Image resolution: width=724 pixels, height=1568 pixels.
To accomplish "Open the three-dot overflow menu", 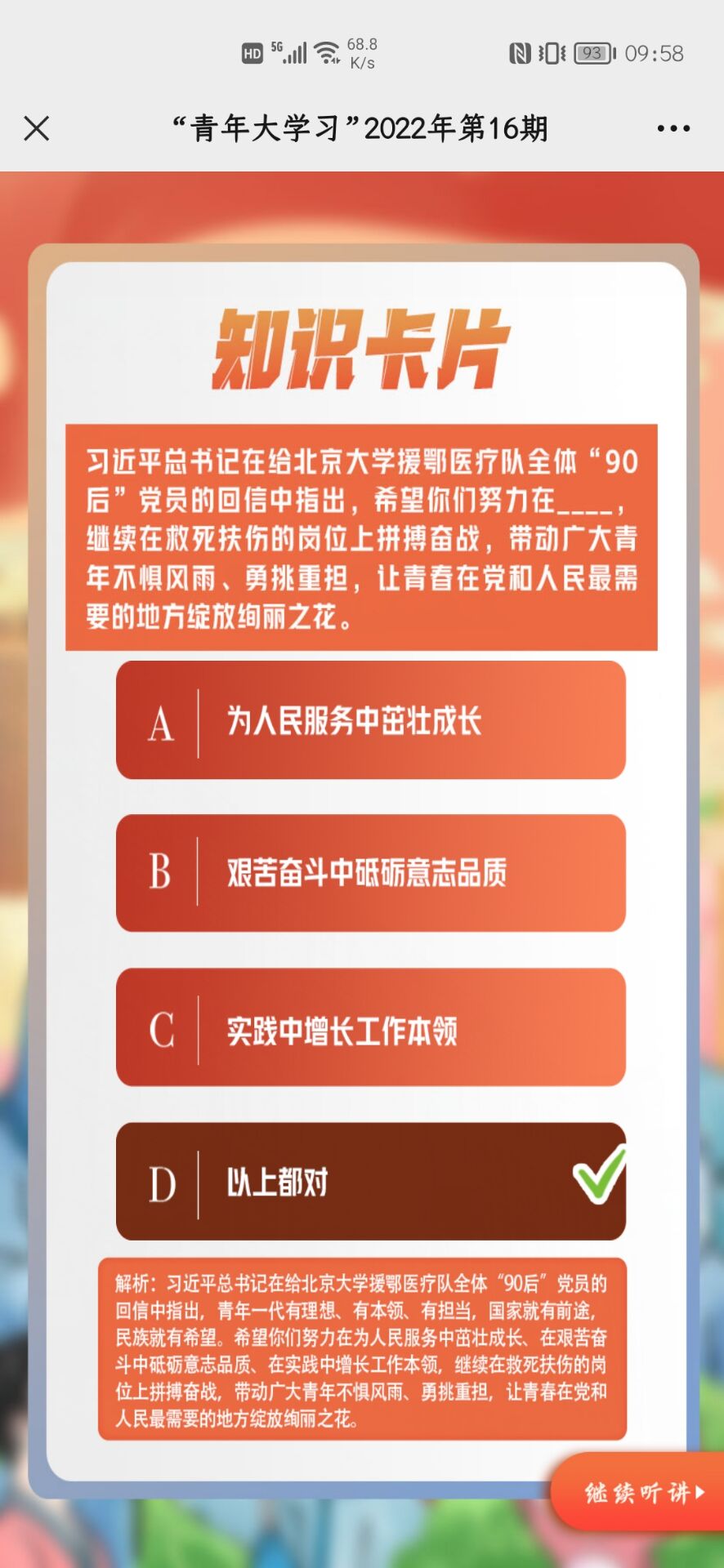I will click(x=673, y=128).
